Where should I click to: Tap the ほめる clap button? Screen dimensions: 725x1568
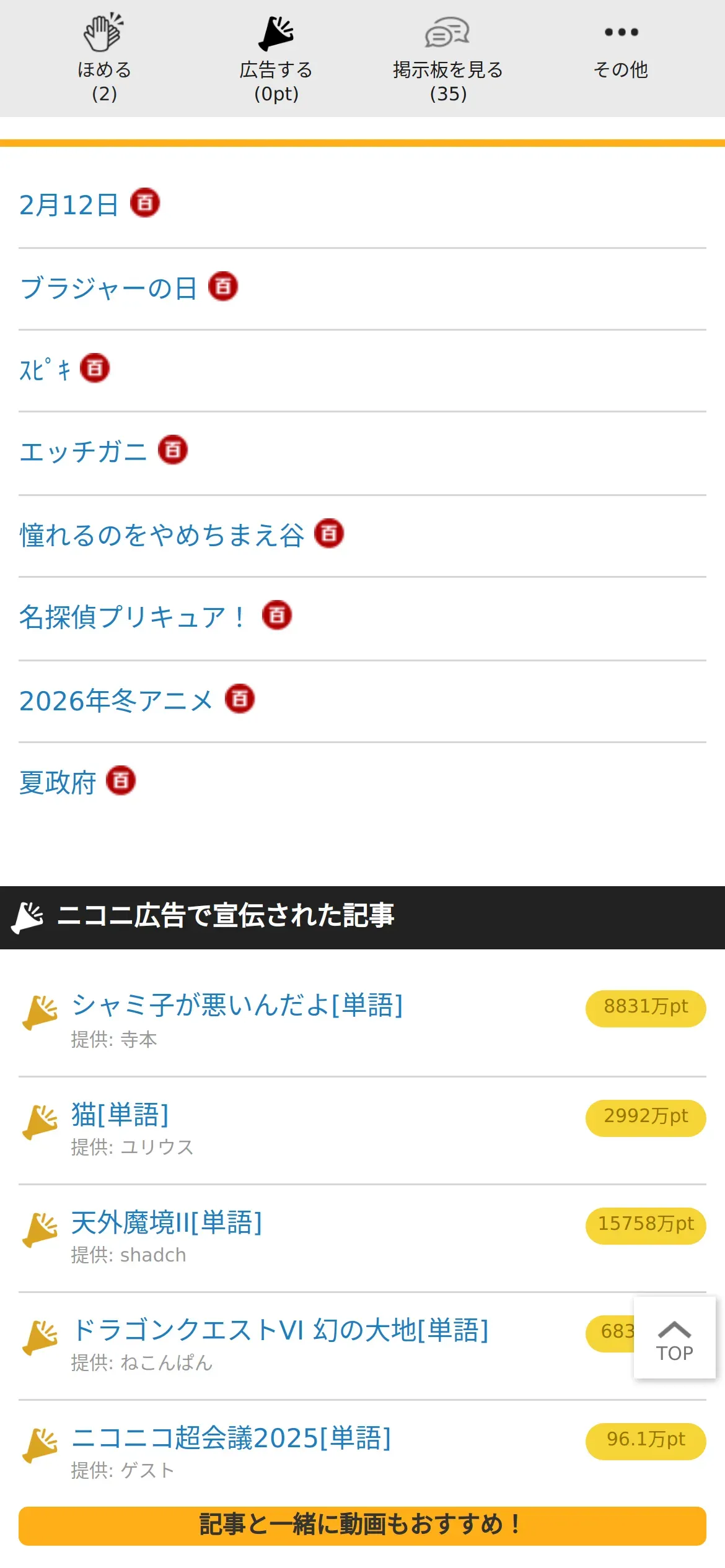pos(104,58)
